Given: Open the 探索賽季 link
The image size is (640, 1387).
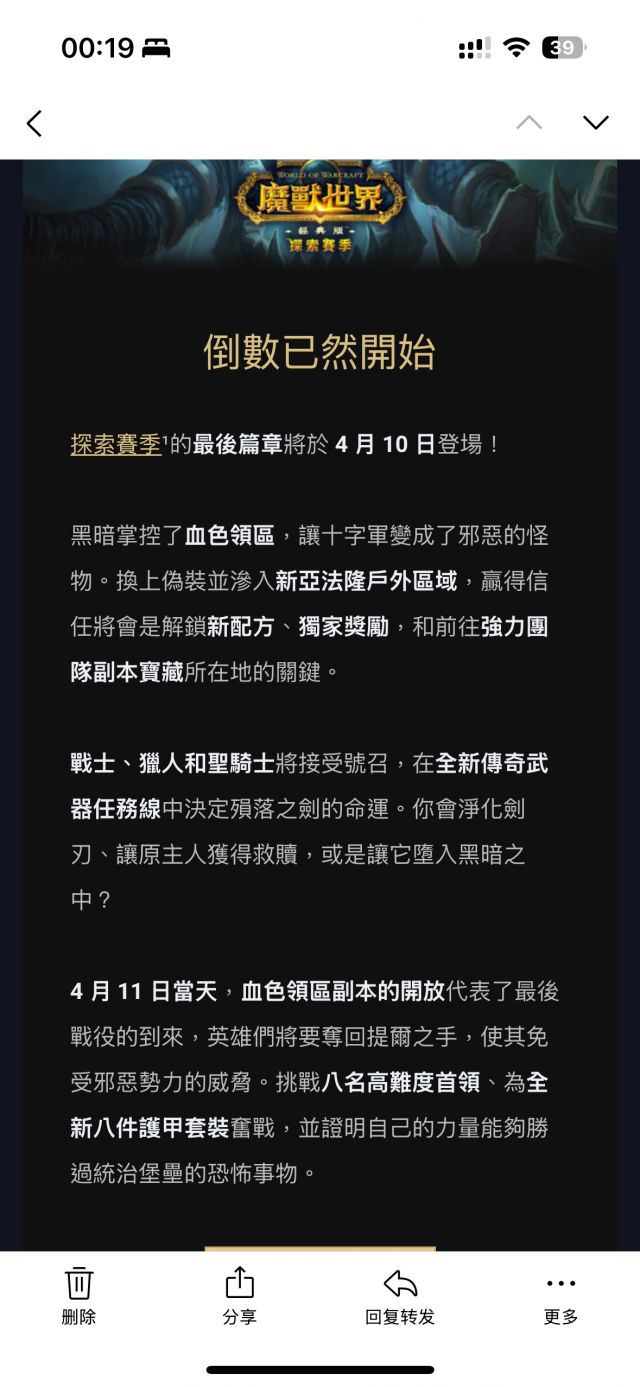Looking at the screenshot, I should coord(116,444).
